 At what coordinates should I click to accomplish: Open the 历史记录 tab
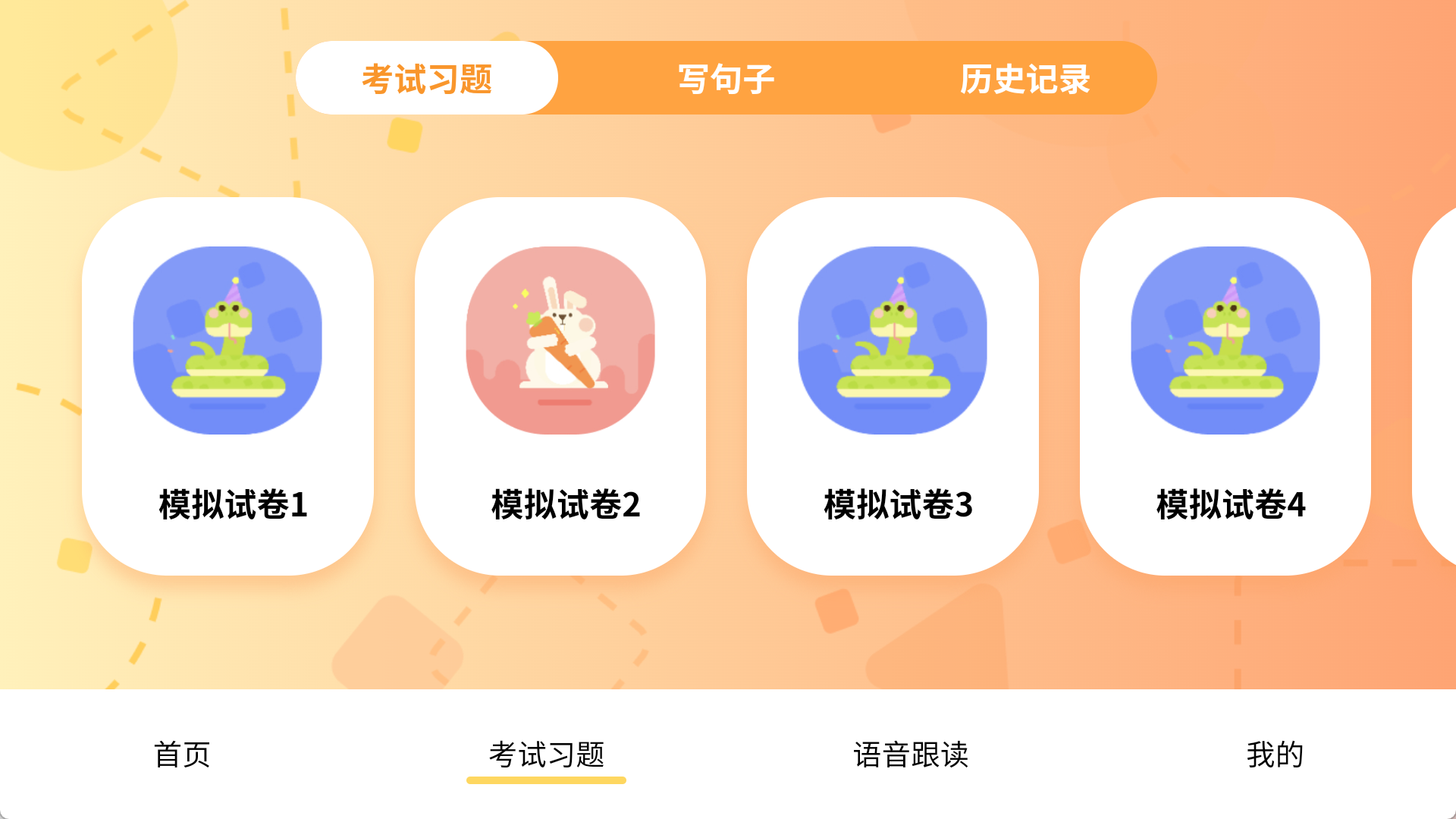click(1025, 78)
